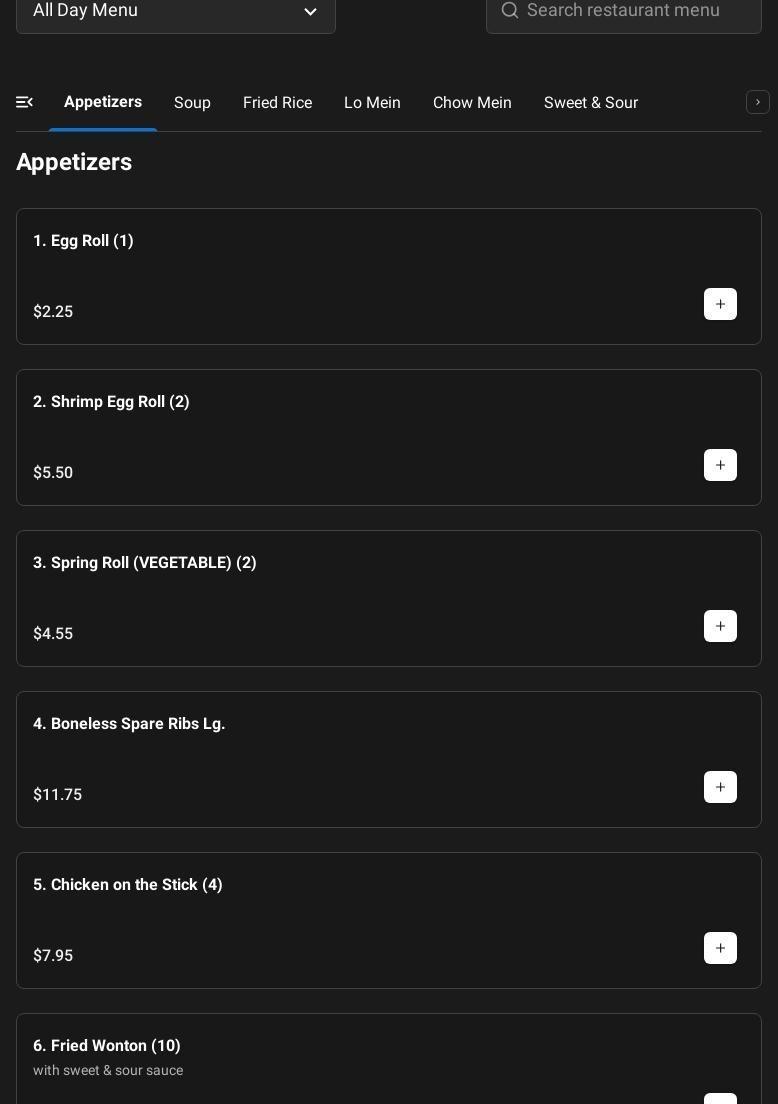Viewport: 778px width, 1104px height.
Task: Tap the Search restaurant menu field
Action: coord(623,11)
